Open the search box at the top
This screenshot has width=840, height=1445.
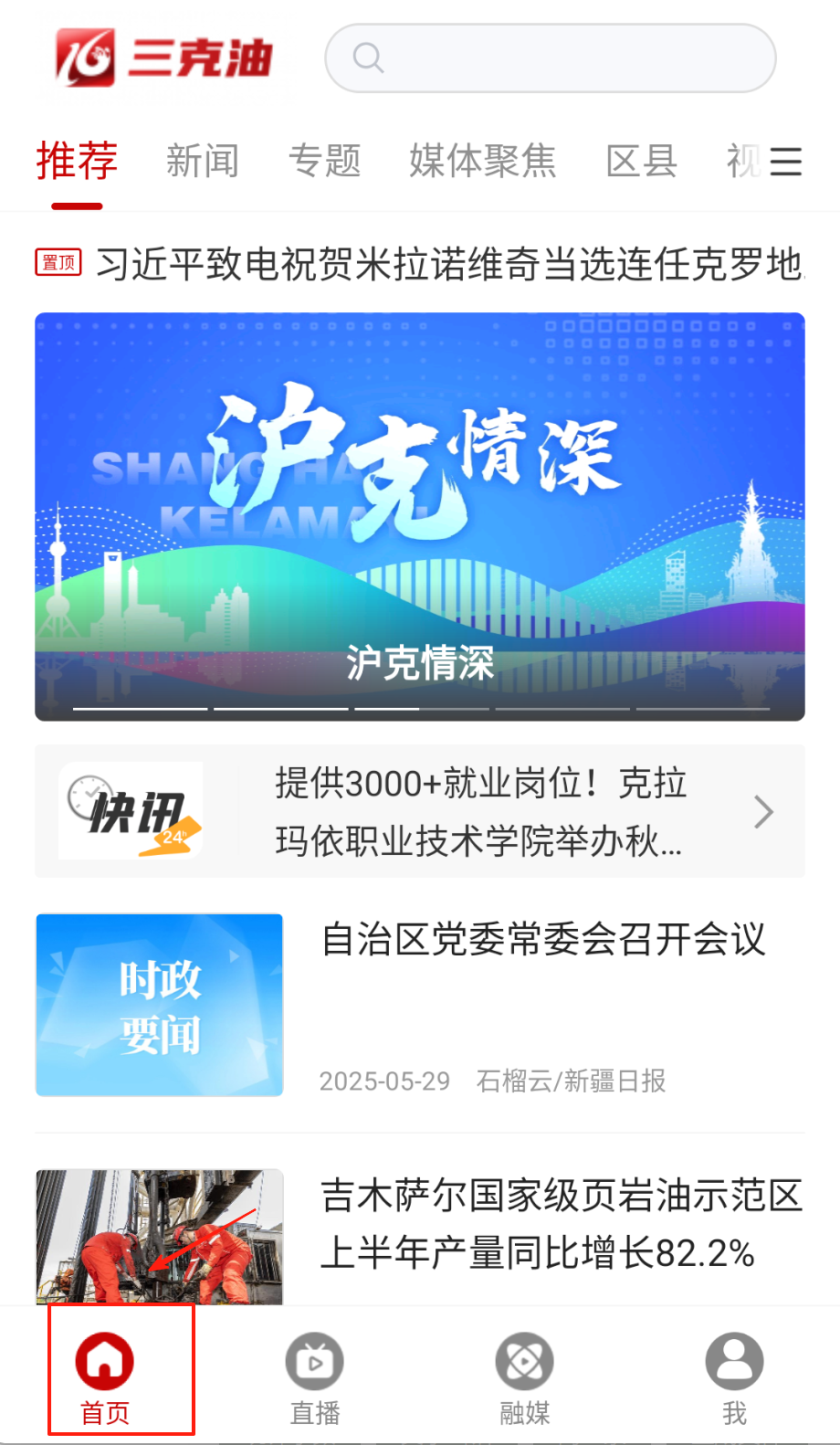click(x=550, y=58)
